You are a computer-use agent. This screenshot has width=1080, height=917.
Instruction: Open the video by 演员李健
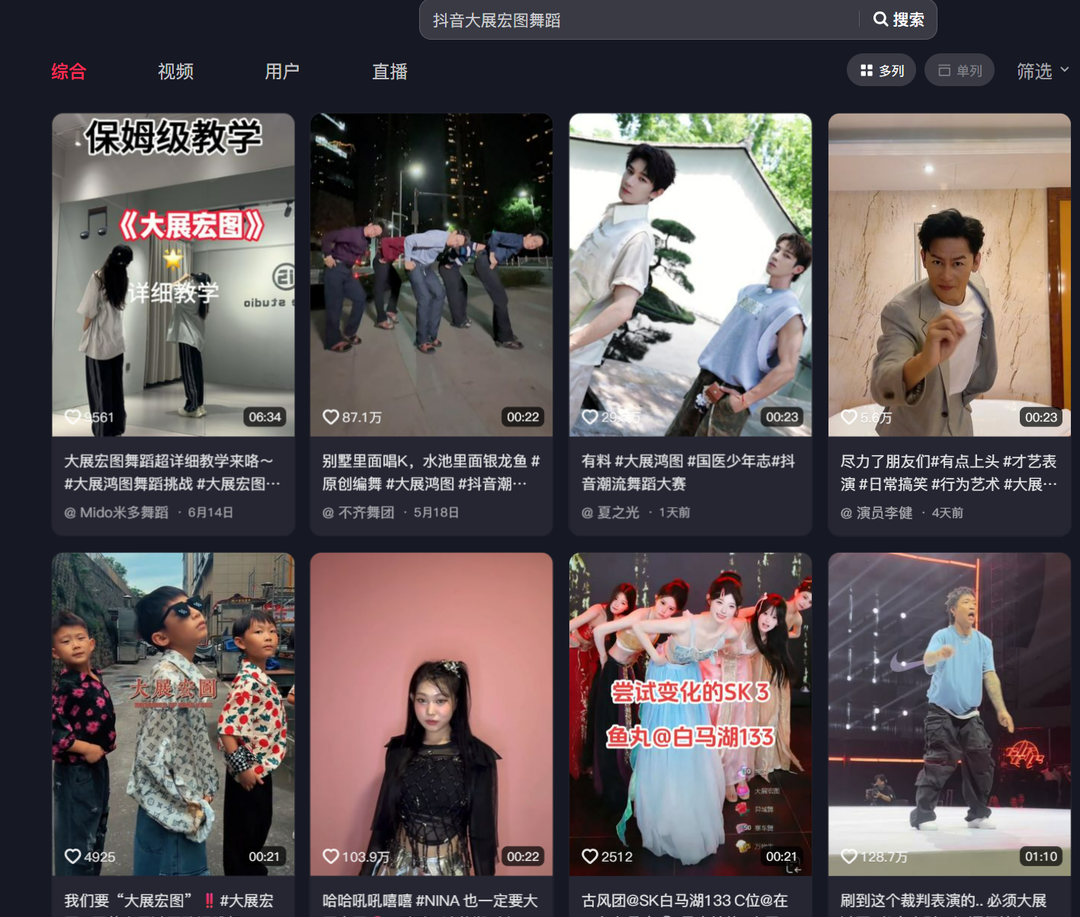point(949,275)
